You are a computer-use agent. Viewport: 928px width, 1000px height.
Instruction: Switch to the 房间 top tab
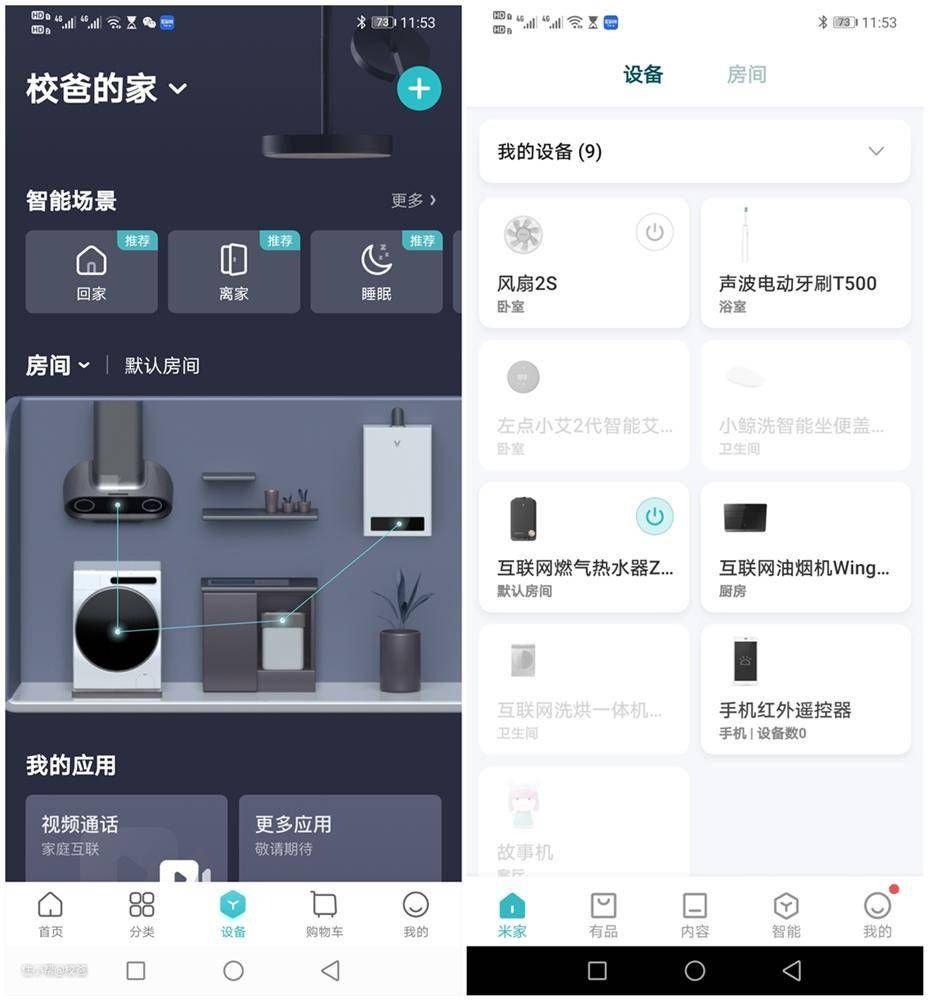coord(746,74)
